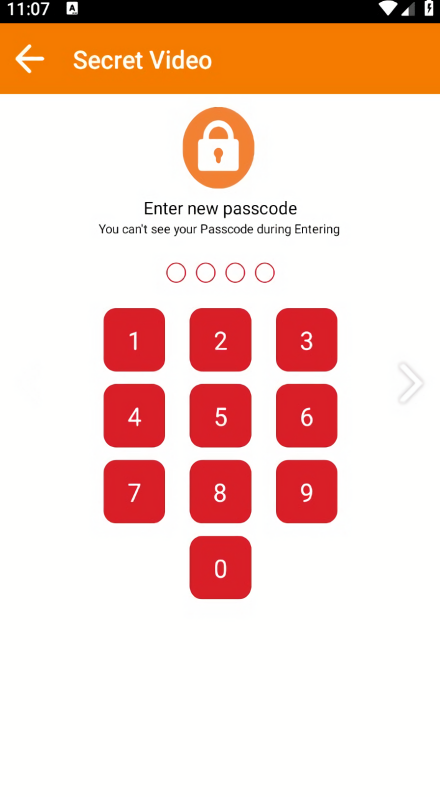Tap the right chevron arrow at screen edge

pyautogui.click(x=411, y=383)
